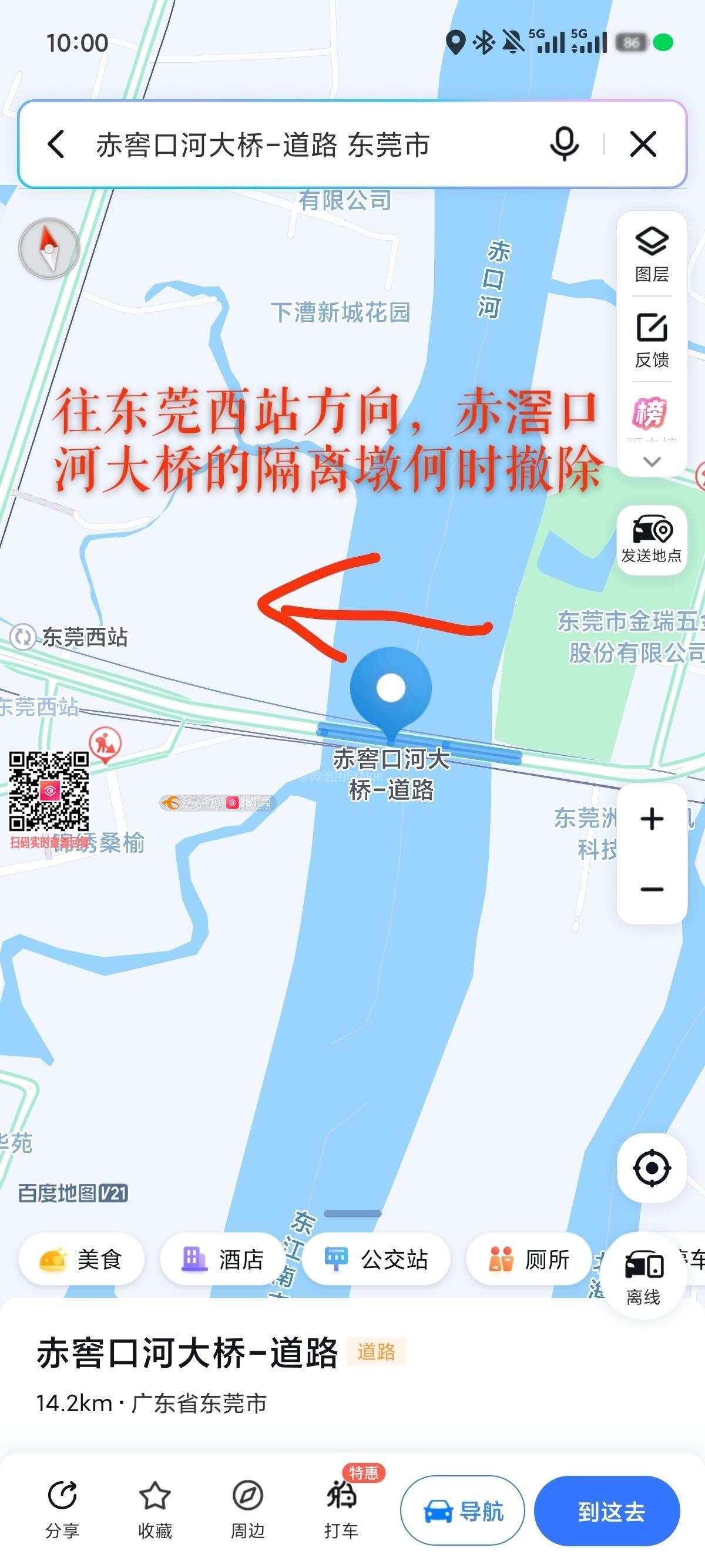Open the 榜 ranking list
Viewport: 705px width, 1568px height.
pos(650,414)
